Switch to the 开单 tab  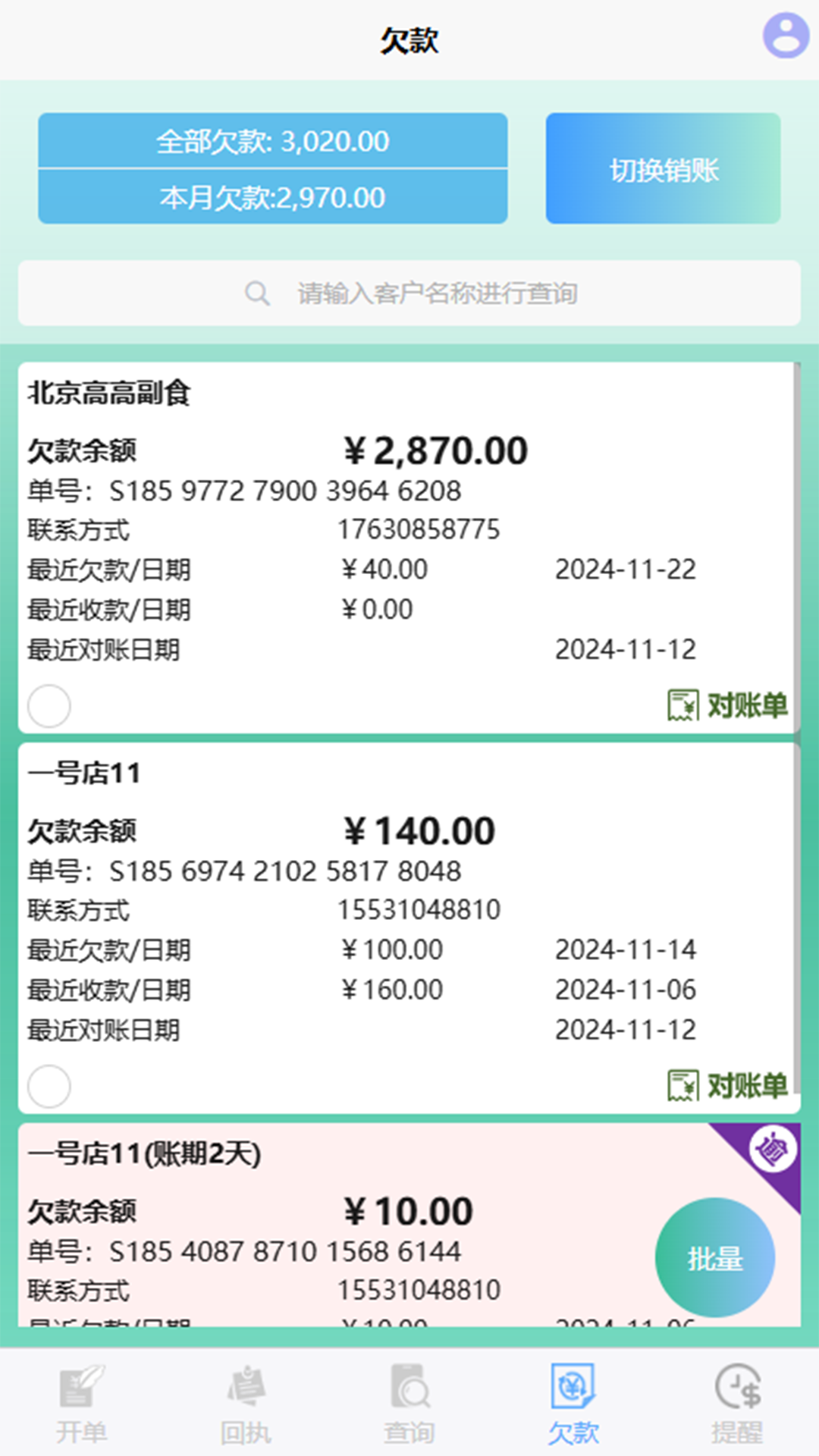click(x=82, y=1403)
